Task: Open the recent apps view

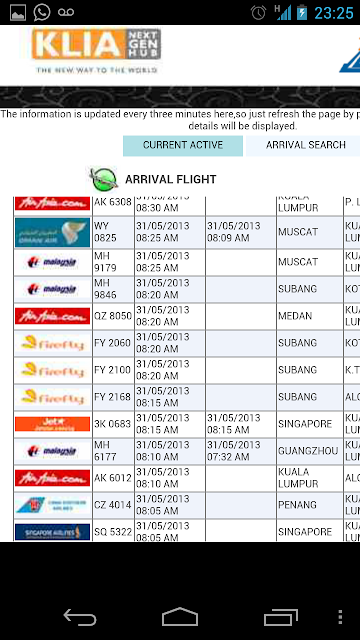Action: click(x=280, y=617)
